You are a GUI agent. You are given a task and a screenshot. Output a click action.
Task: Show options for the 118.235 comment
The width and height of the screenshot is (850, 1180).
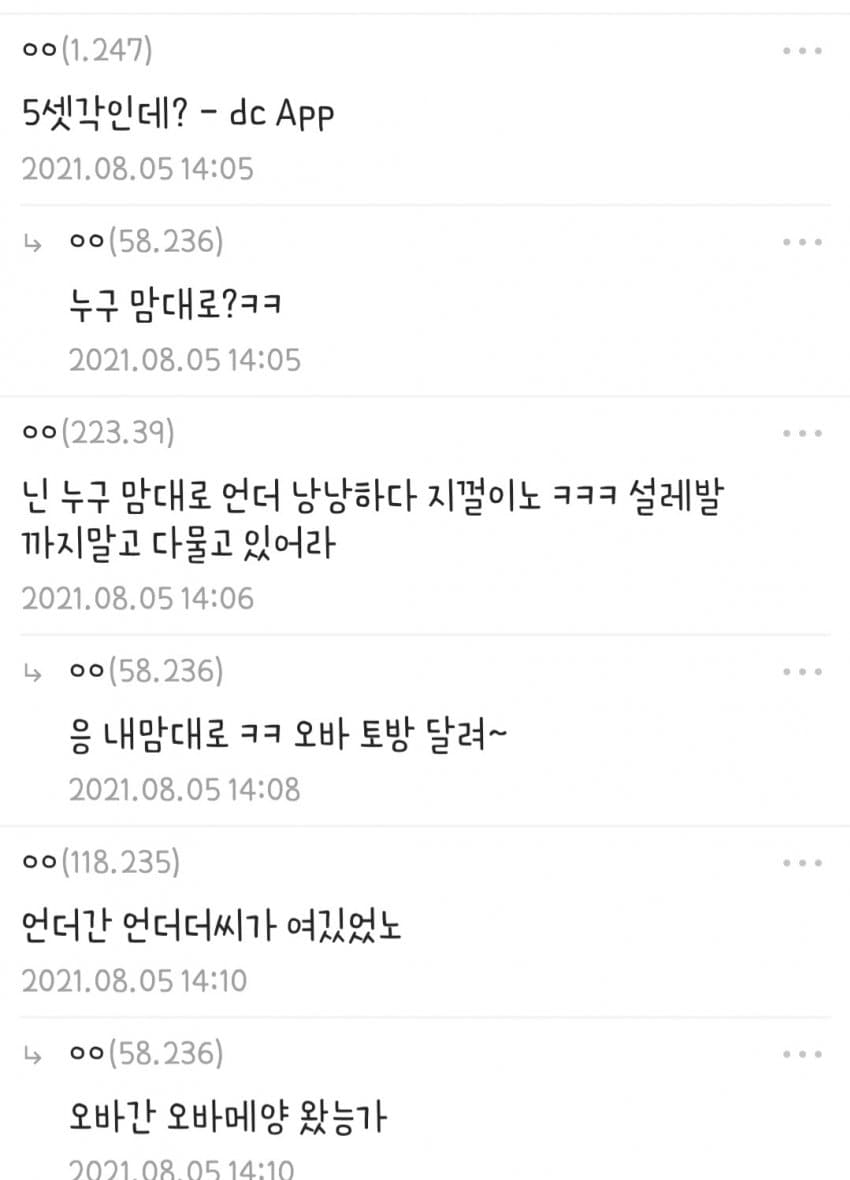pyautogui.click(x=802, y=863)
